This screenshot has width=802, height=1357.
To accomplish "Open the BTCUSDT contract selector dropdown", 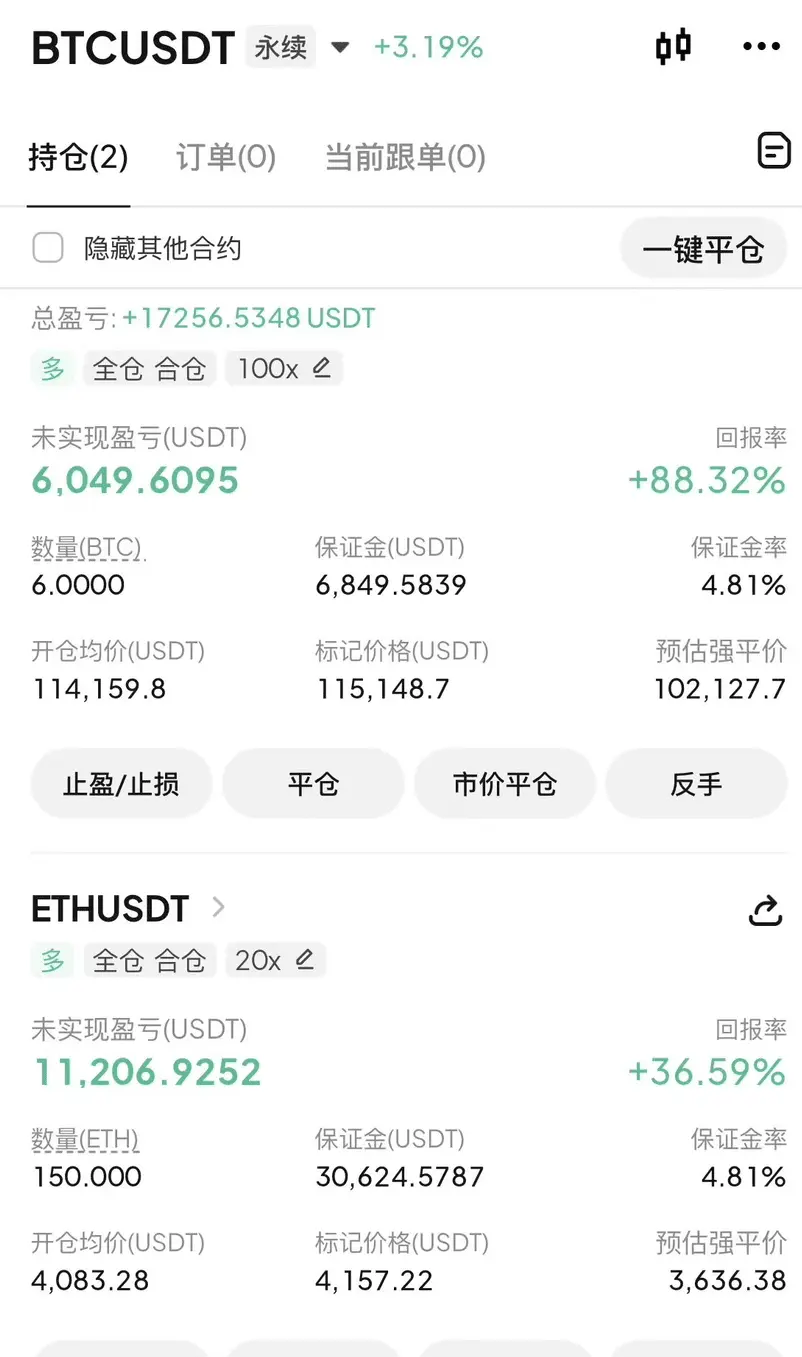I will (340, 47).
